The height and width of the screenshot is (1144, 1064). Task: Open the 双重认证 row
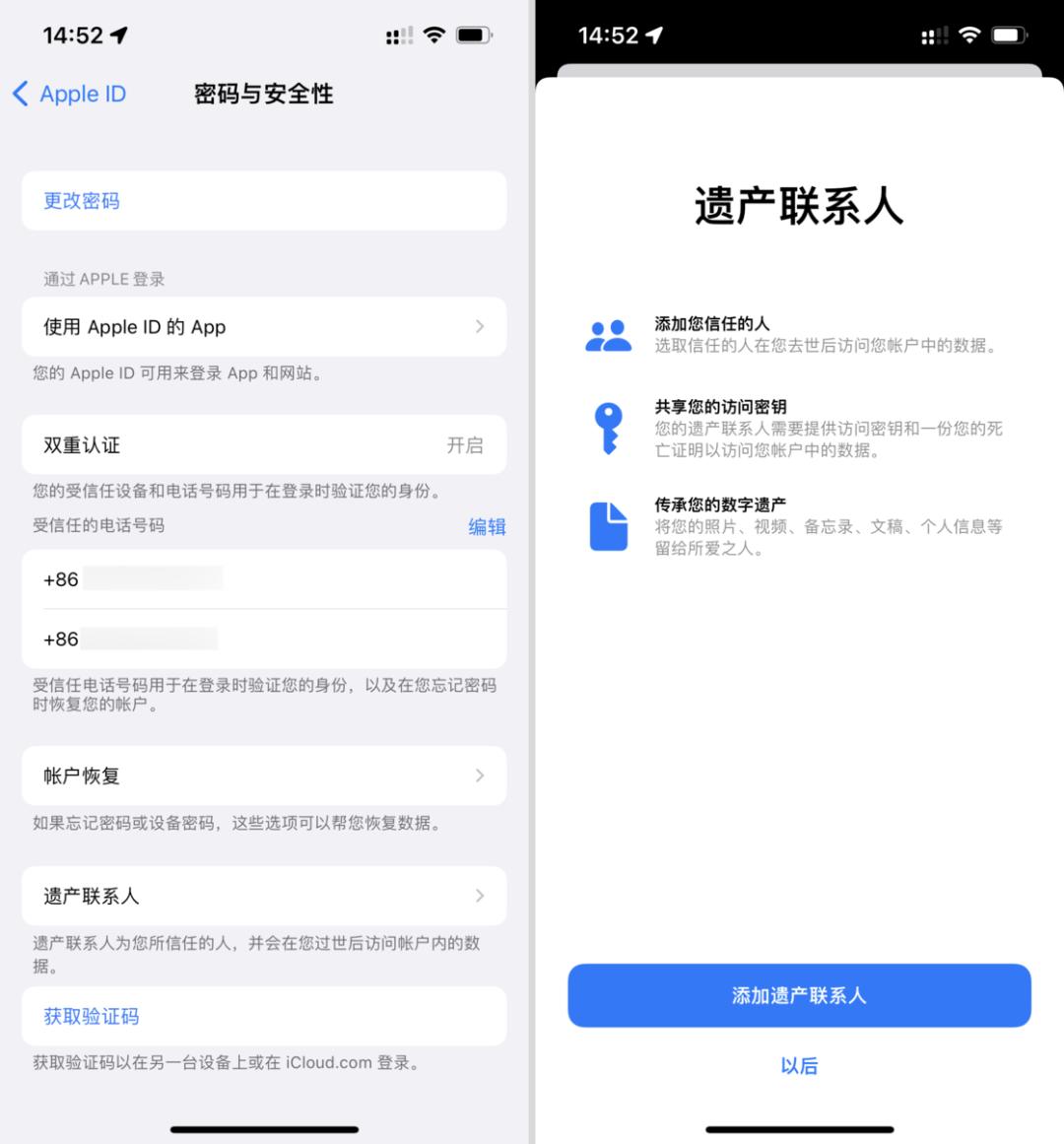click(x=264, y=445)
